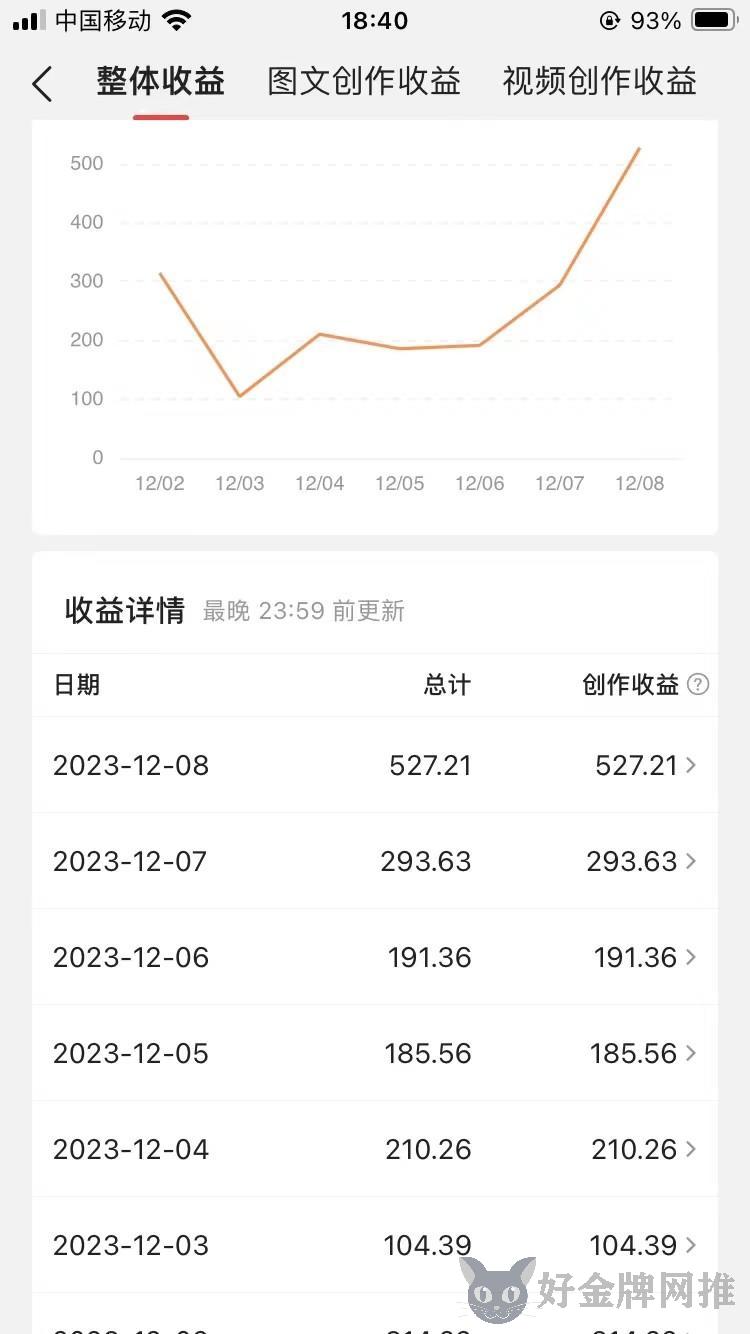Open earnings details for 2023-12-08
750x1334 pixels.
tap(375, 765)
